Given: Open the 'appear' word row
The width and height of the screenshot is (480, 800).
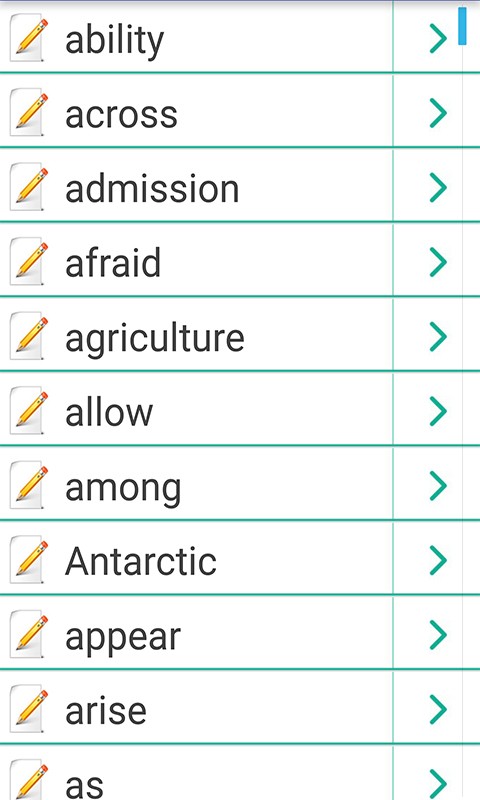Looking at the screenshot, I should point(231,633).
